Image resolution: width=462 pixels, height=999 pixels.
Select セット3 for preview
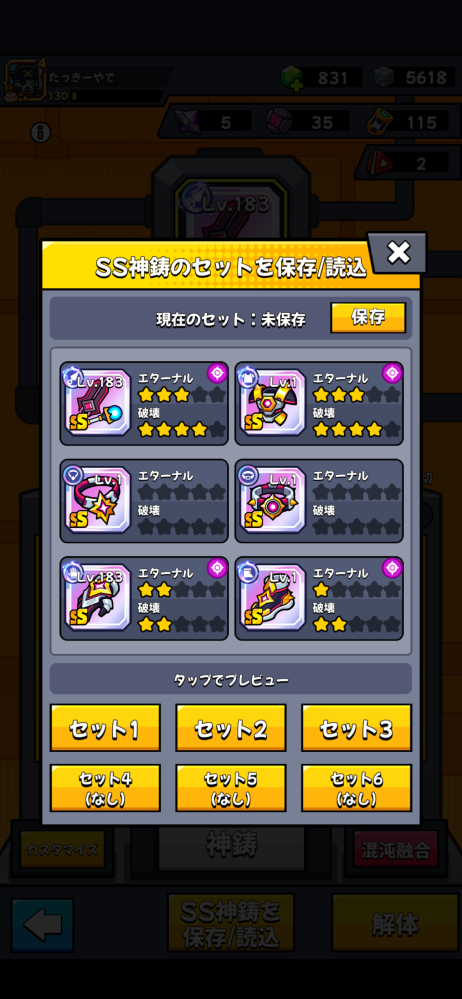coord(356,728)
